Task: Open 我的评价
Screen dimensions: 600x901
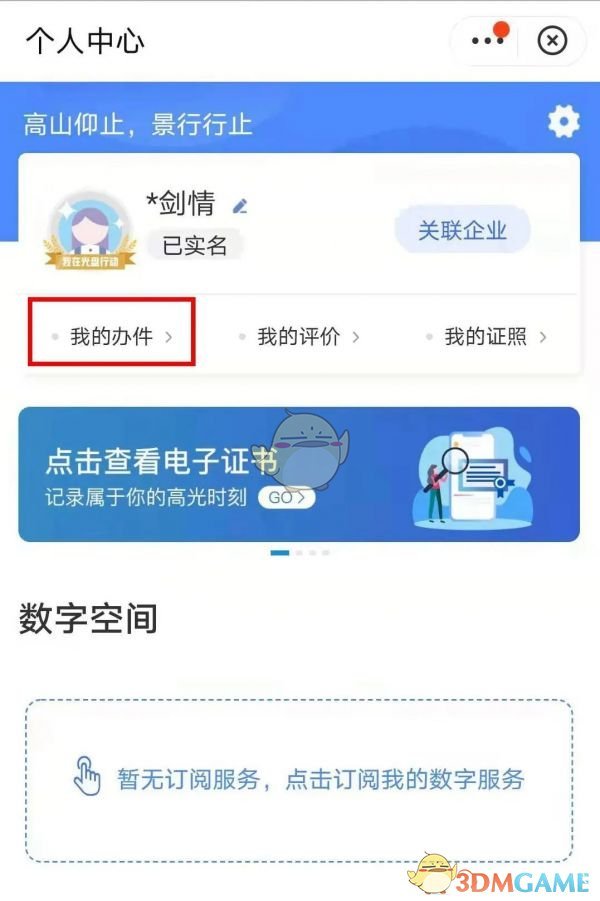Action: pos(299,337)
